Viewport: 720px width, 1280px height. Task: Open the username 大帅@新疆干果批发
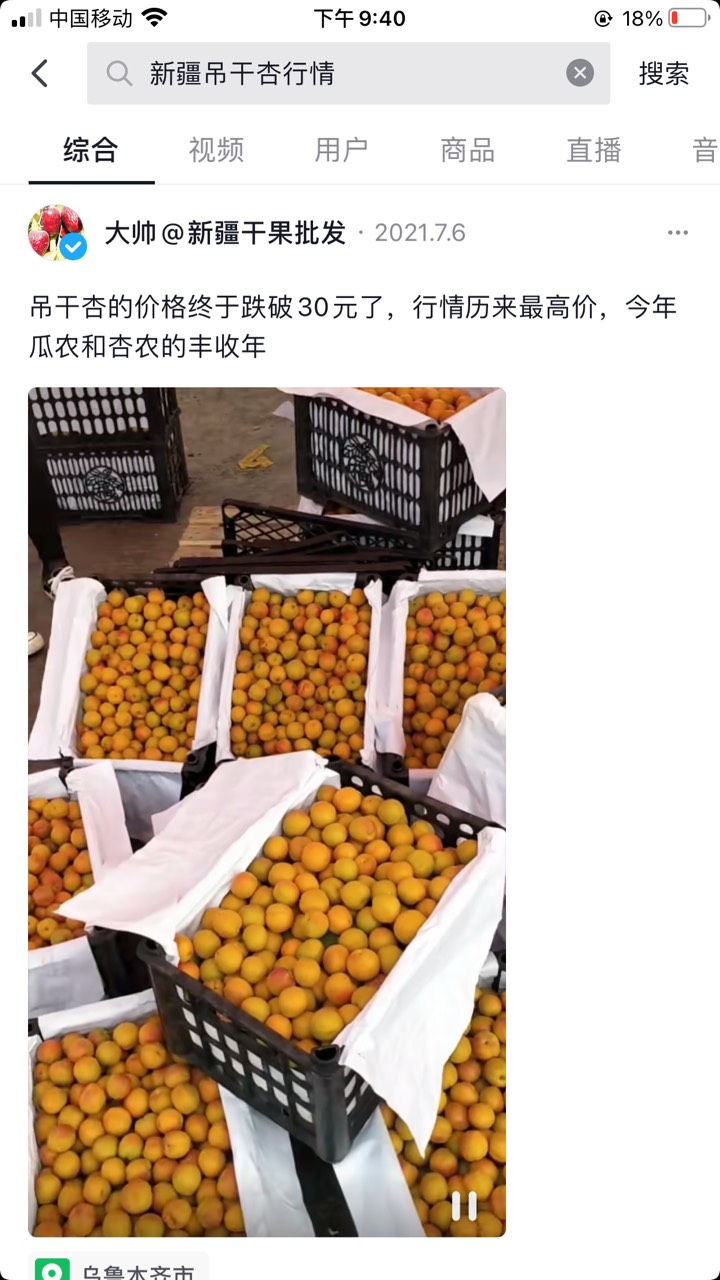[226, 233]
